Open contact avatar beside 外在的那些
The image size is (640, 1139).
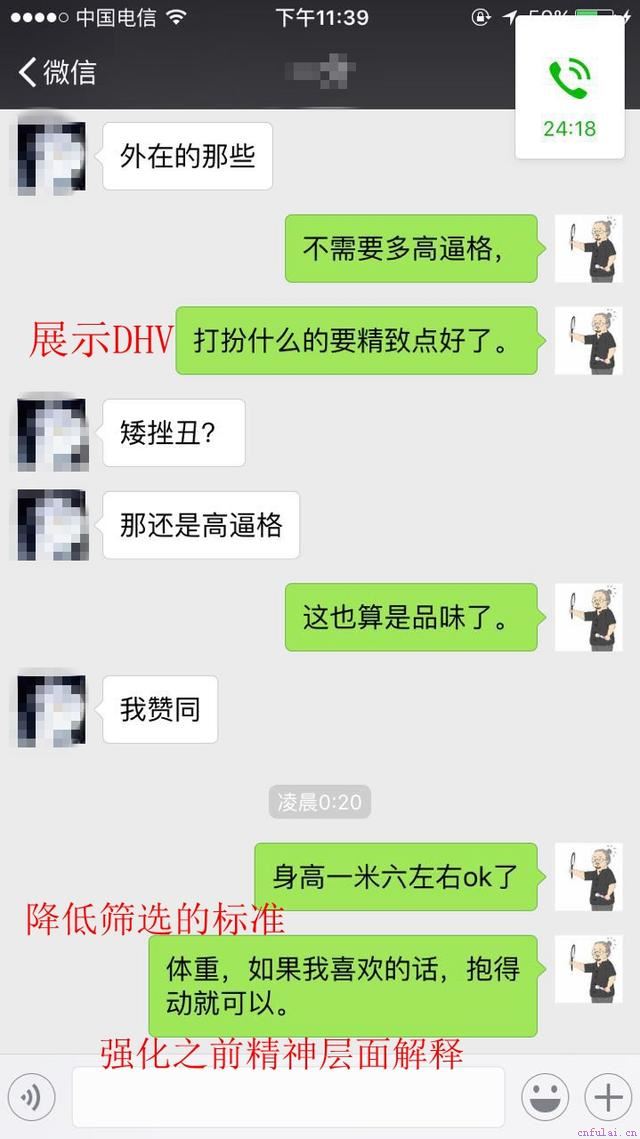tap(52, 156)
